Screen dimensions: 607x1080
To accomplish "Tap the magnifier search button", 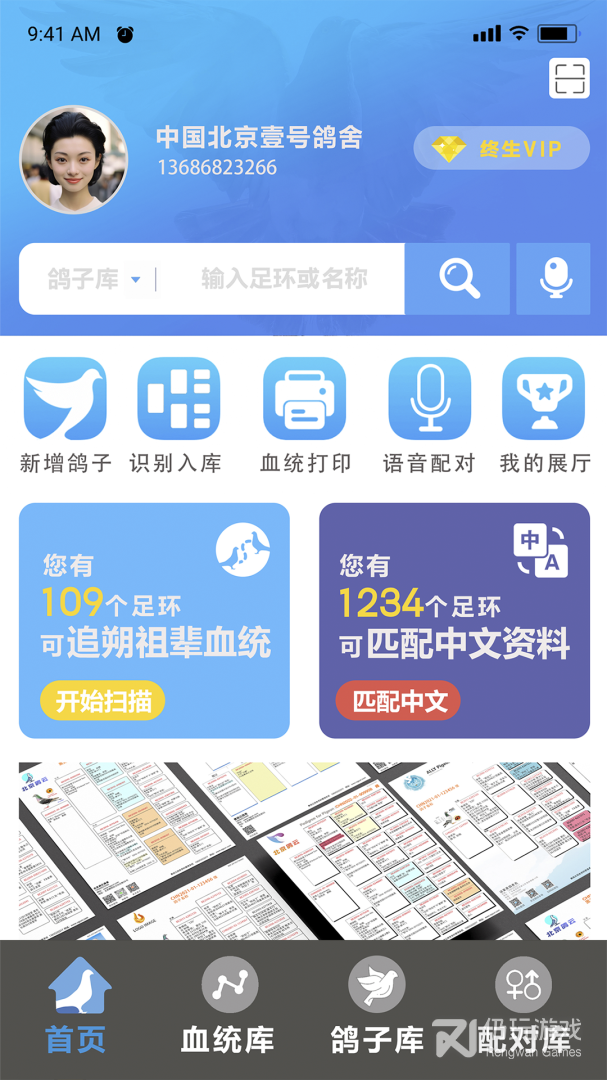I will (x=458, y=279).
